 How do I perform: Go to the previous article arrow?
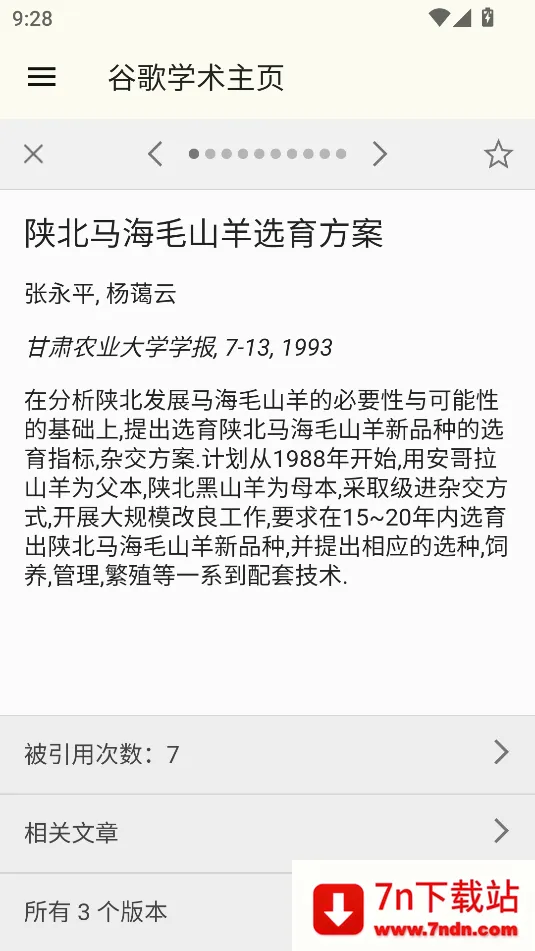pos(155,154)
